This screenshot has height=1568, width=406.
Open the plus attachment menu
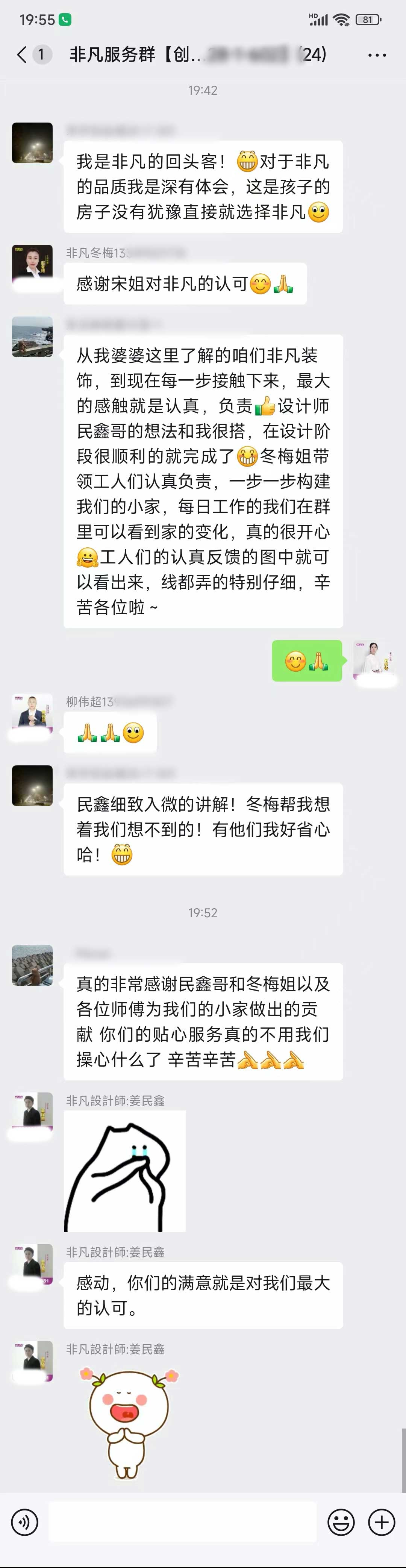382,1523
